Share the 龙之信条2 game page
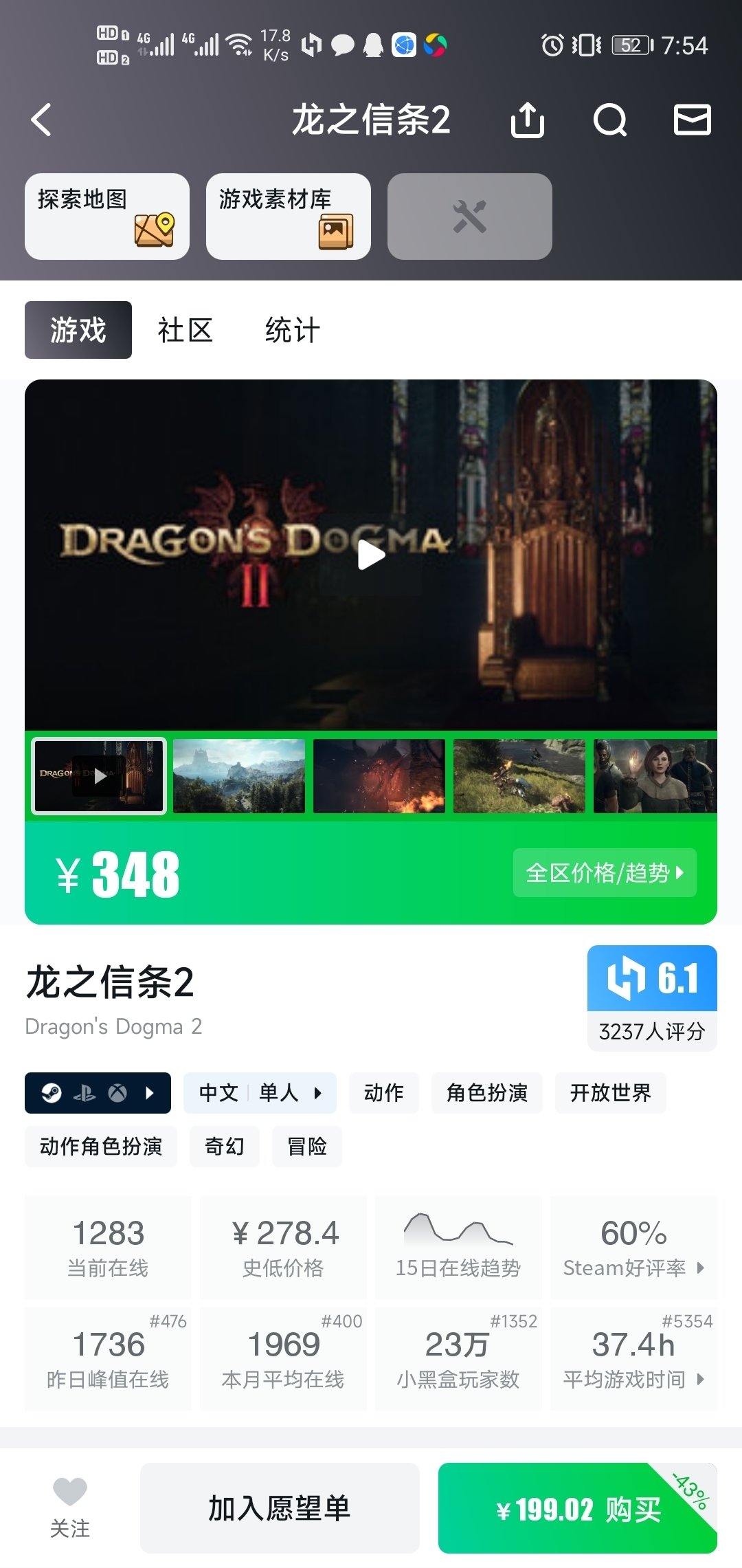Screen dimensions: 742x1568 [528, 120]
